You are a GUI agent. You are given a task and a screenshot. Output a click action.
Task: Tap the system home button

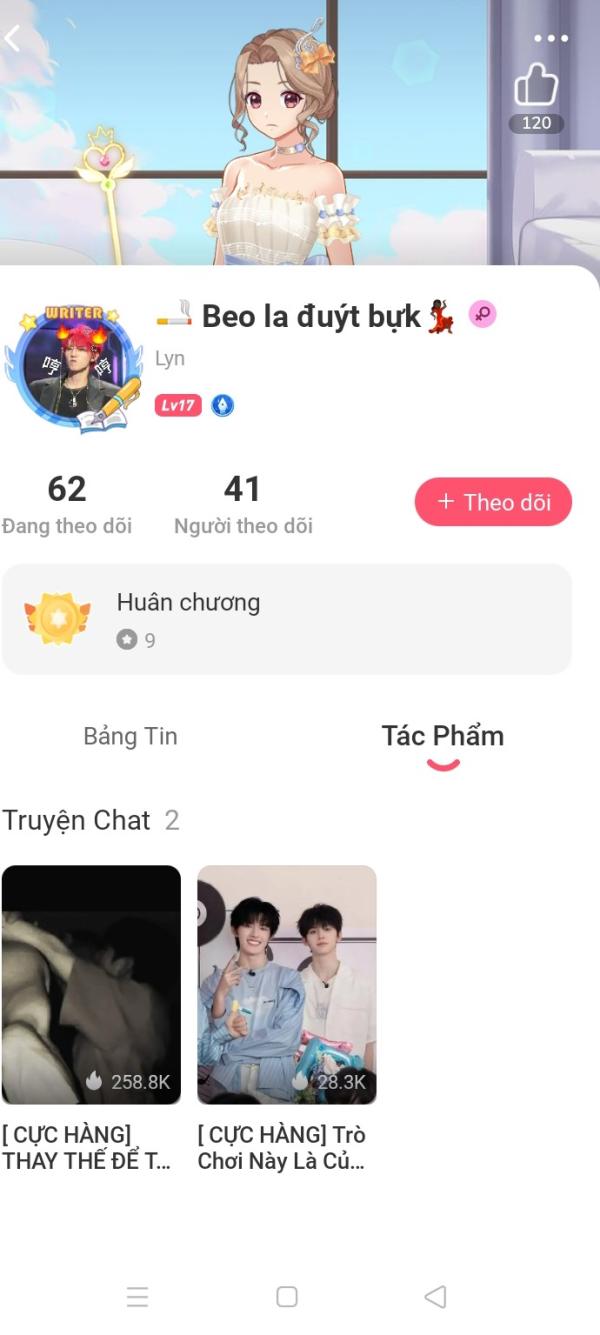(x=287, y=1297)
